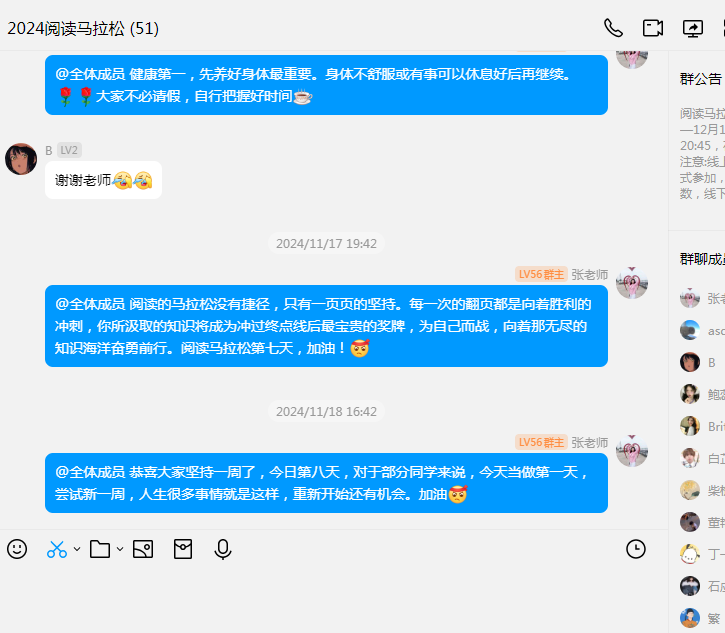Open the group announcement section
The height and width of the screenshot is (633, 725).
click(700, 79)
